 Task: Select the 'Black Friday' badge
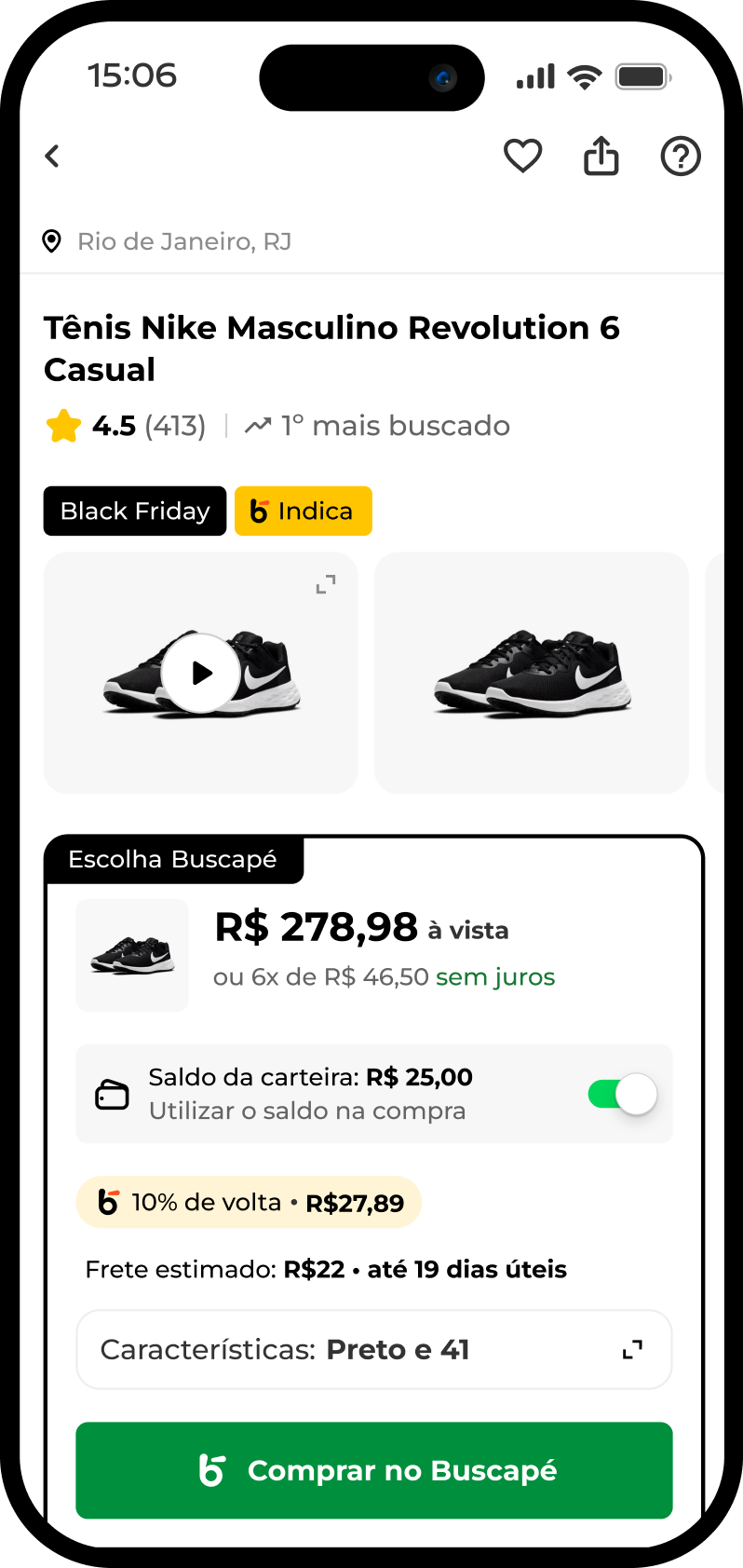(134, 511)
